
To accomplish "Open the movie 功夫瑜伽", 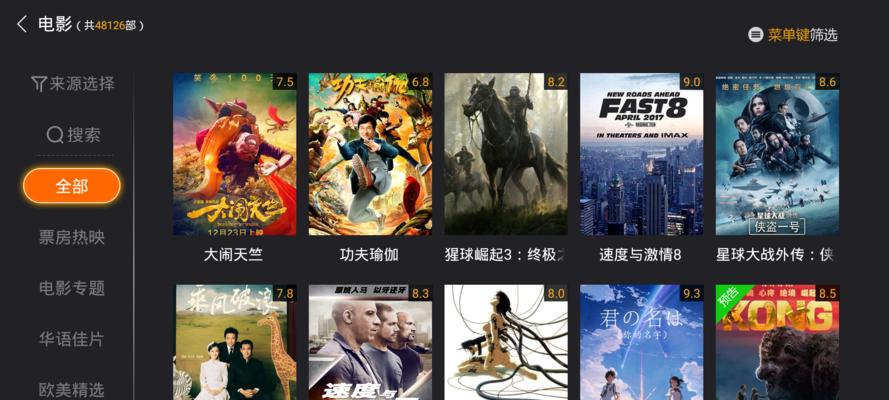I will tap(370, 154).
